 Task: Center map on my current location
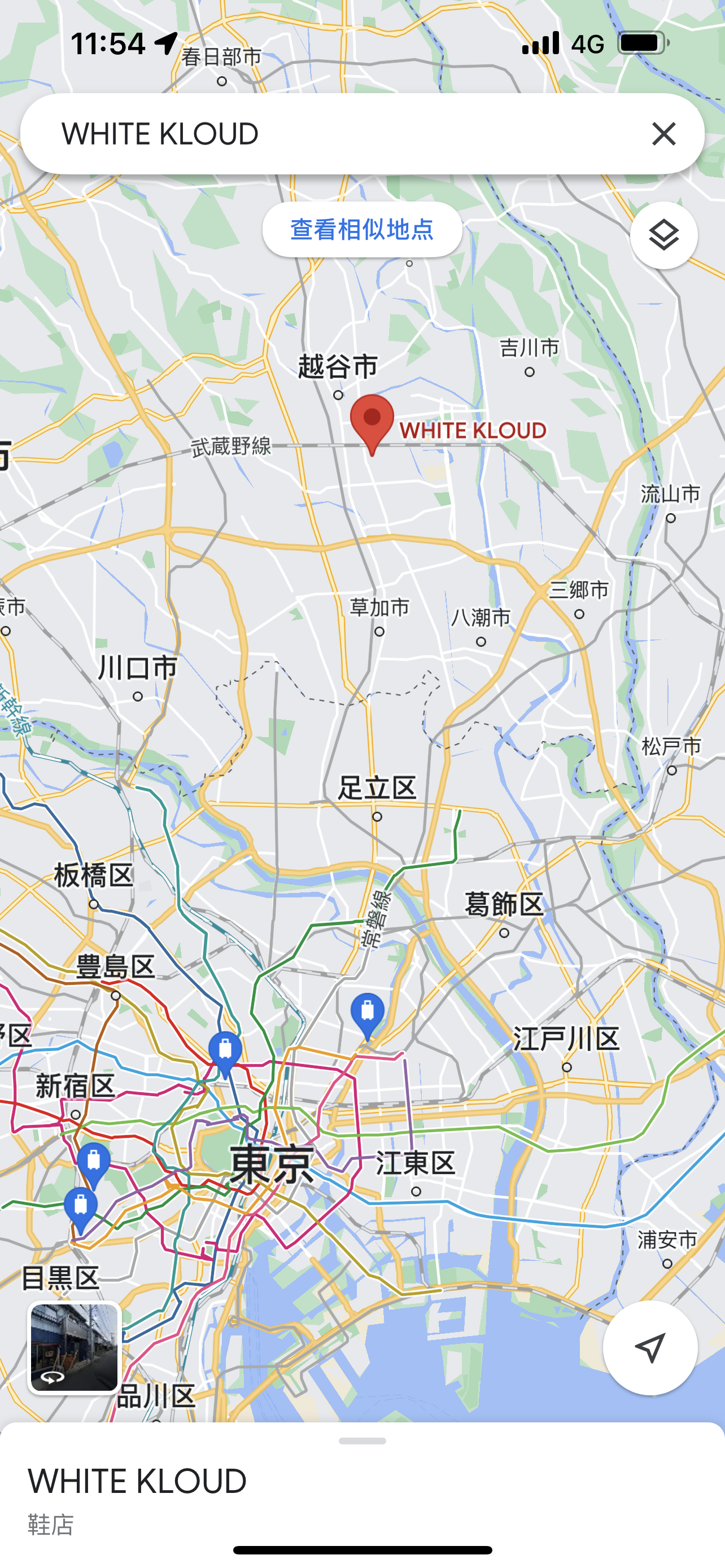[x=649, y=1347]
